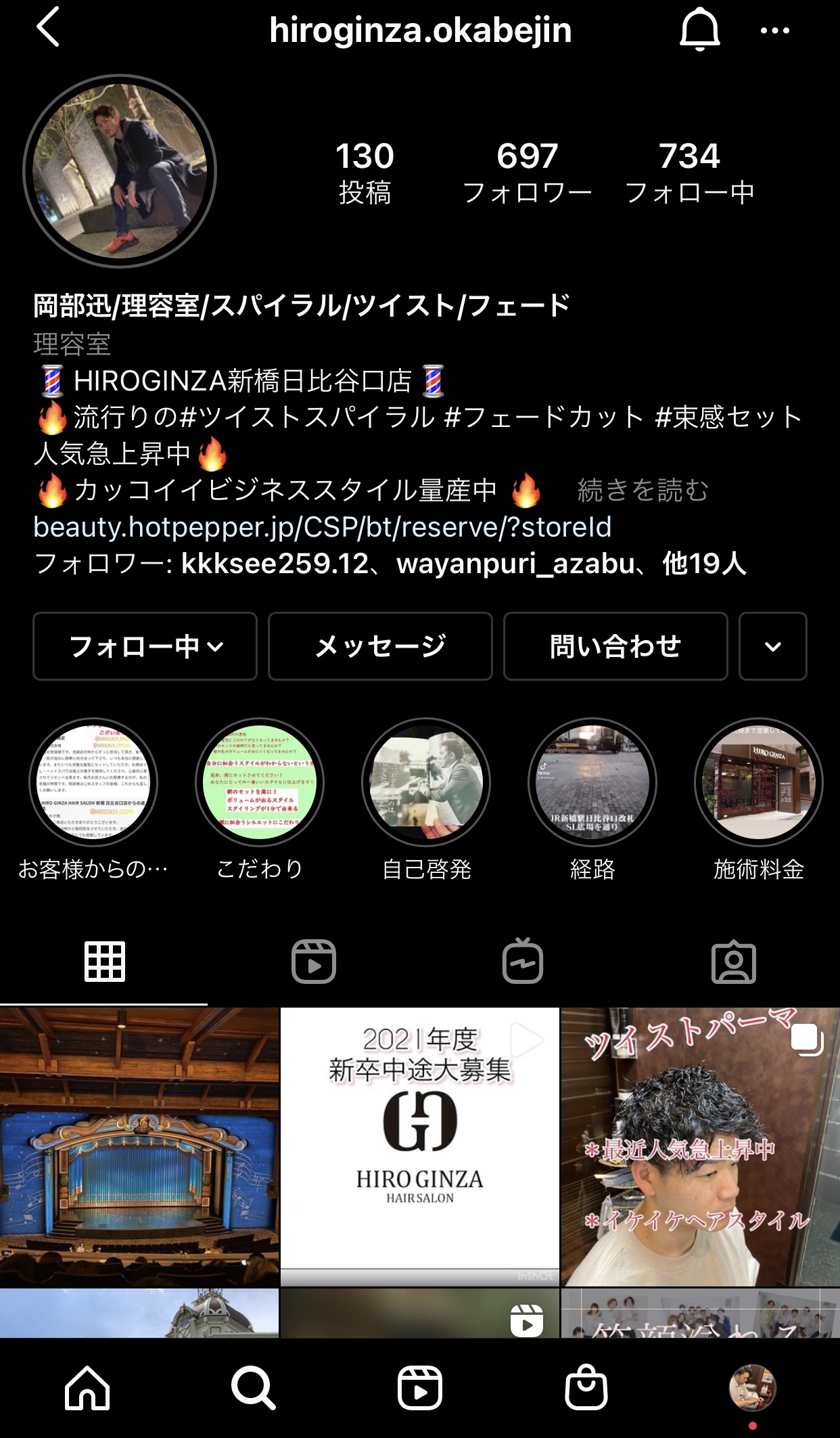Open the 経路 story highlight

(592, 782)
